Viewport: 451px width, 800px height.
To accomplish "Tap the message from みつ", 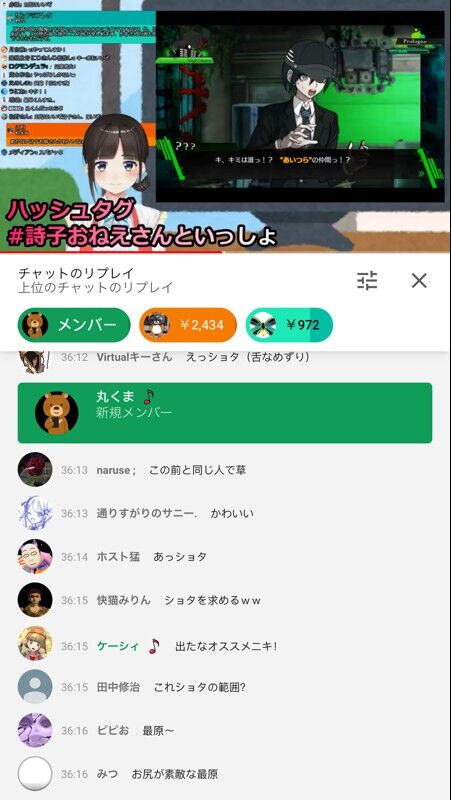I will coord(225,774).
